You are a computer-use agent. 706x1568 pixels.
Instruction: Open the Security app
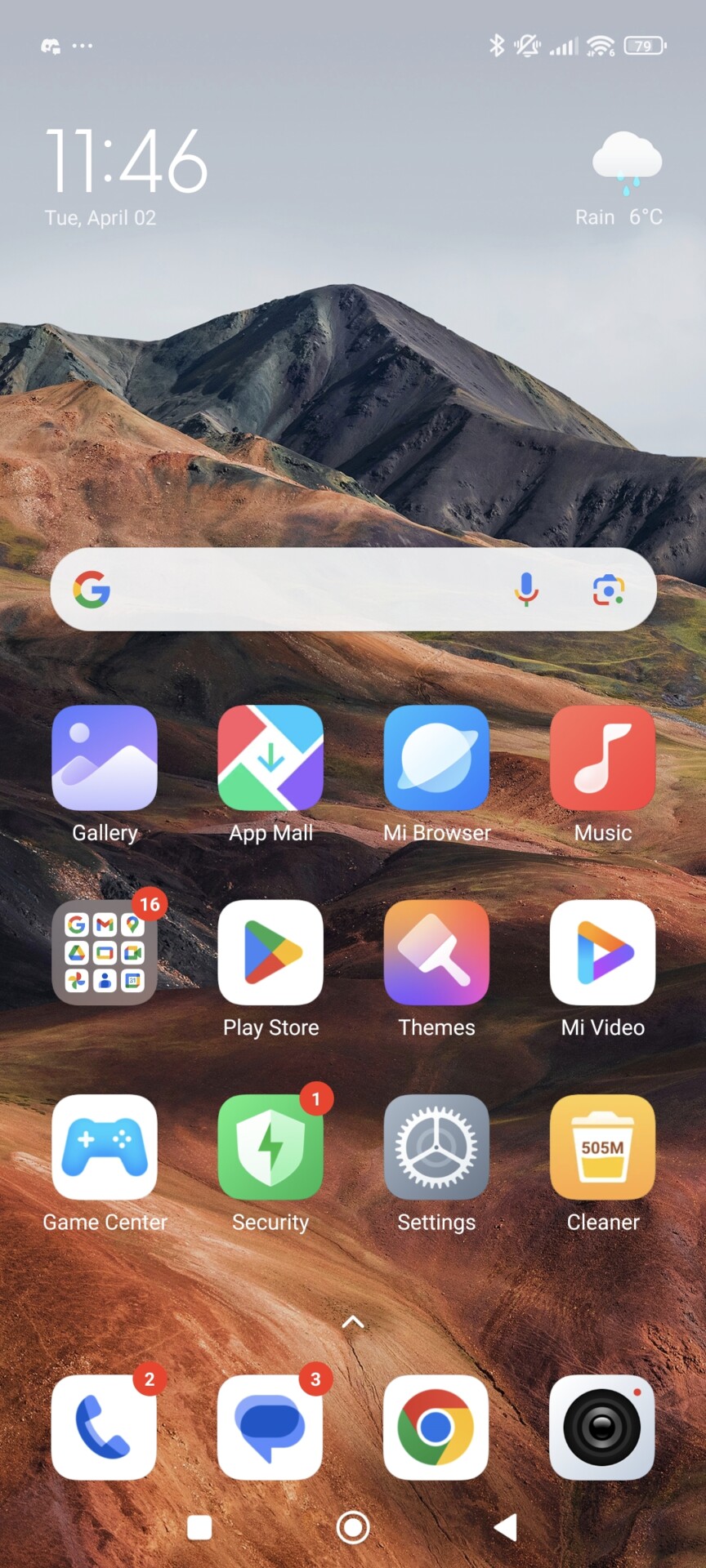[x=270, y=1147]
